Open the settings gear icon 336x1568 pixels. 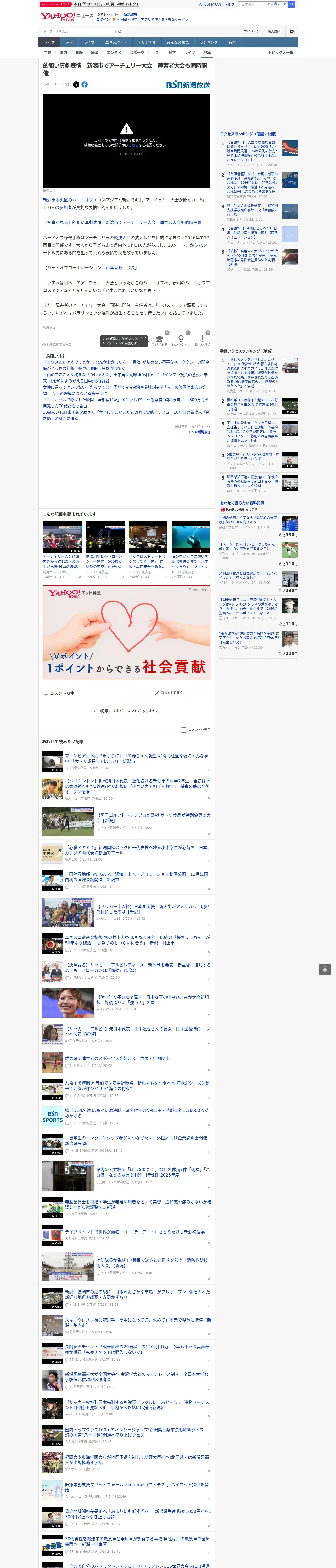pos(292,31)
